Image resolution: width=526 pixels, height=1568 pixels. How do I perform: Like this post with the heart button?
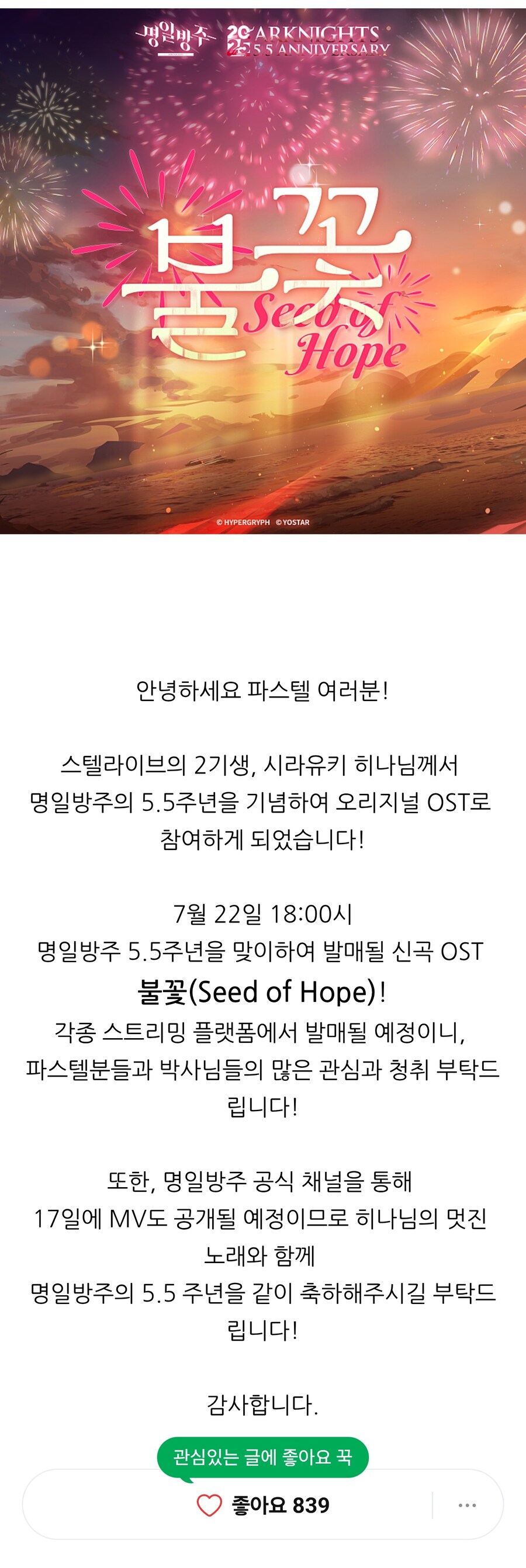coord(210,1505)
